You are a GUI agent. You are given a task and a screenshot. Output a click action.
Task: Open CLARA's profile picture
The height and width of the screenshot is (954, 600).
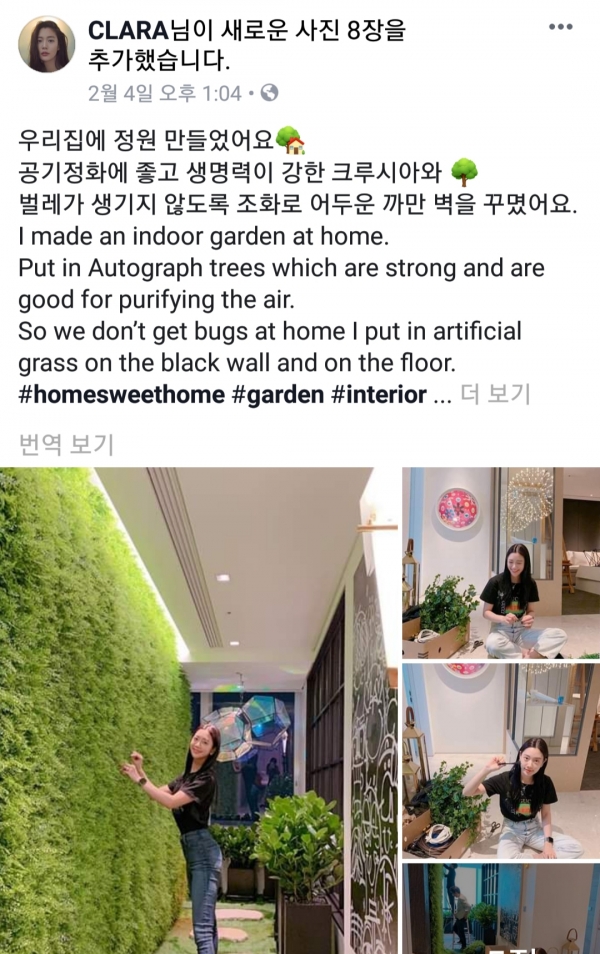click(x=46, y=45)
